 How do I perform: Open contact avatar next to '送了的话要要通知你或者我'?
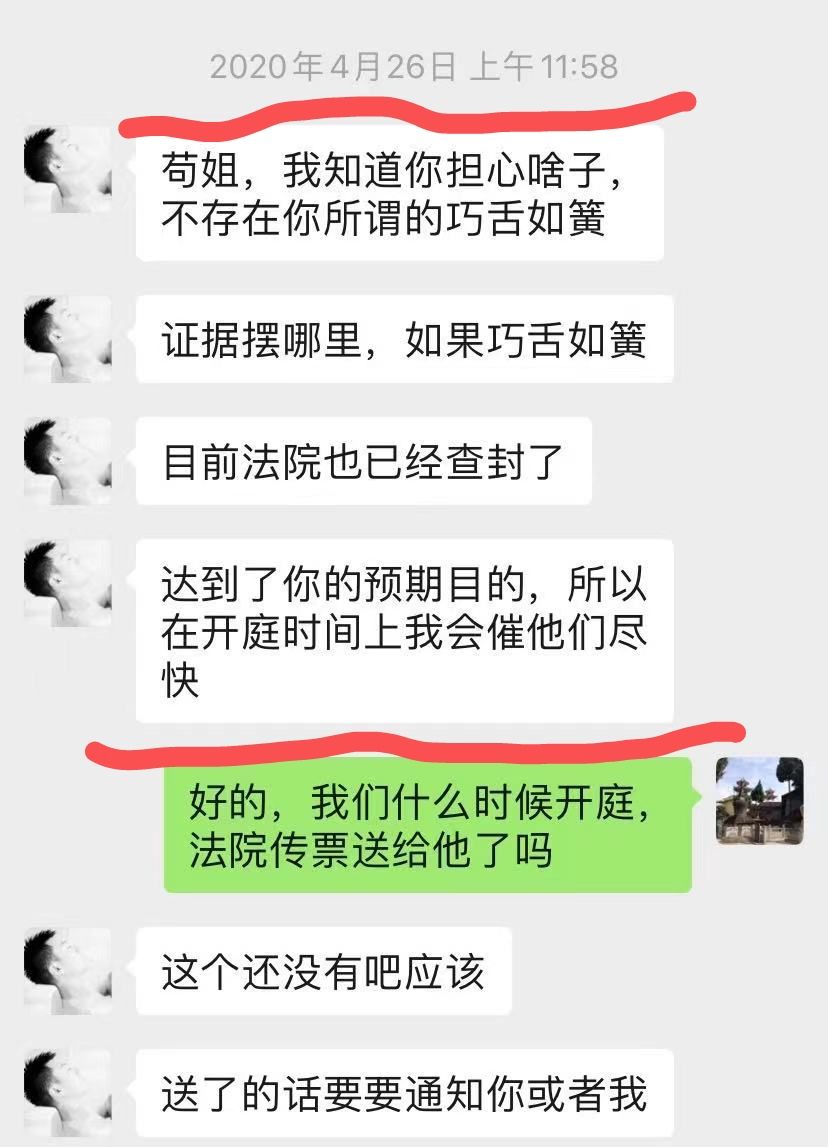67,1092
